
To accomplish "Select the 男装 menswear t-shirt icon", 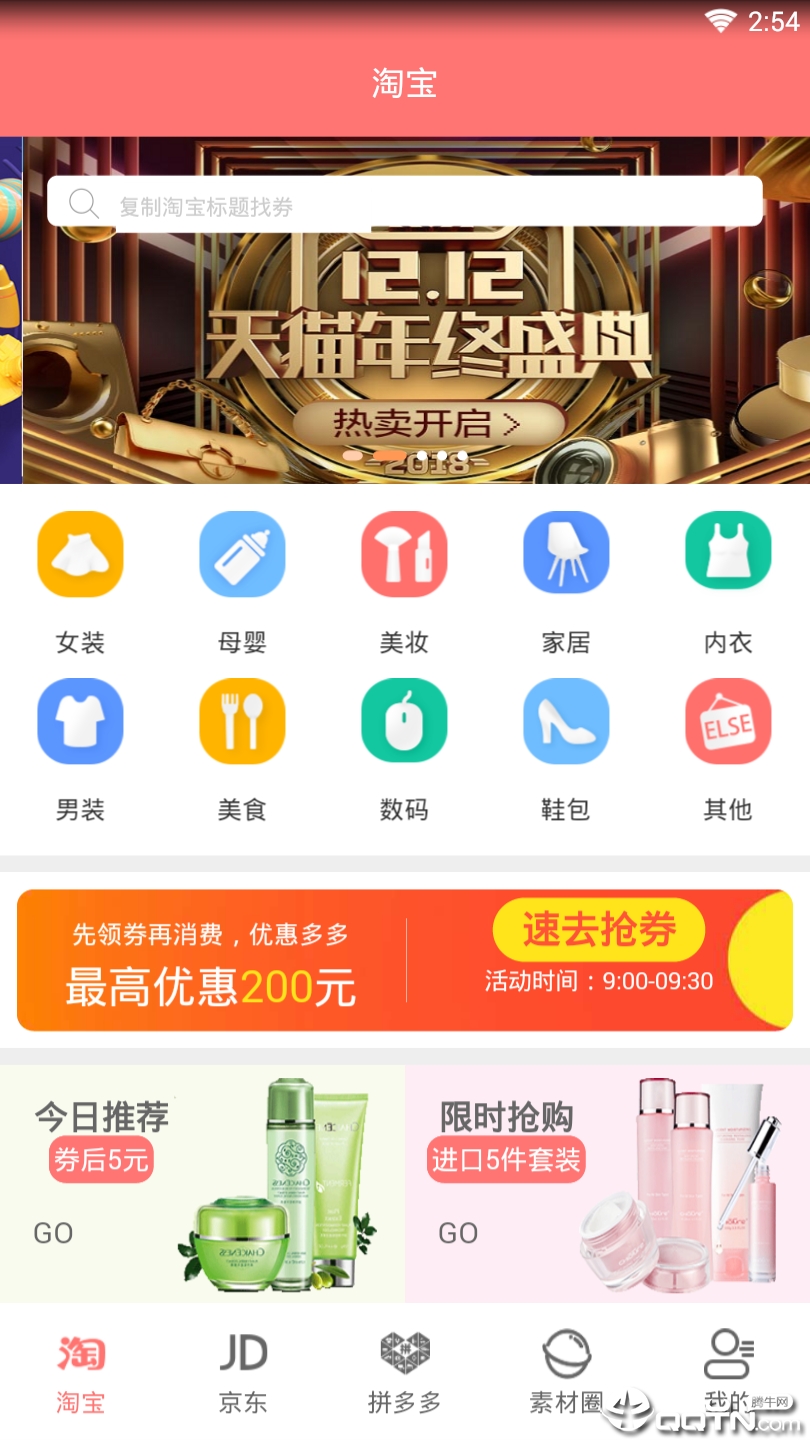I will click(x=80, y=722).
